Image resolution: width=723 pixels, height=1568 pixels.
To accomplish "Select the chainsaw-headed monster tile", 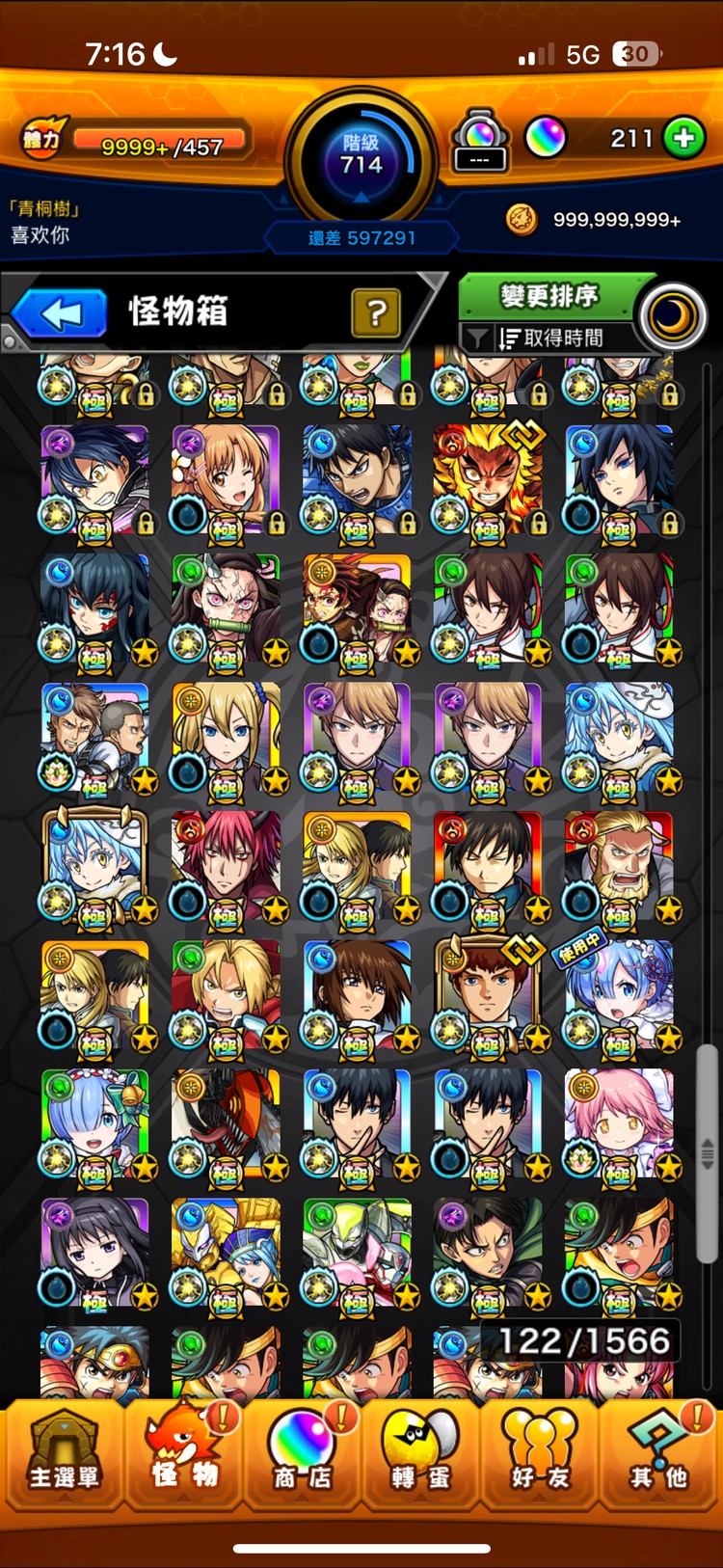I will click(226, 1123).
